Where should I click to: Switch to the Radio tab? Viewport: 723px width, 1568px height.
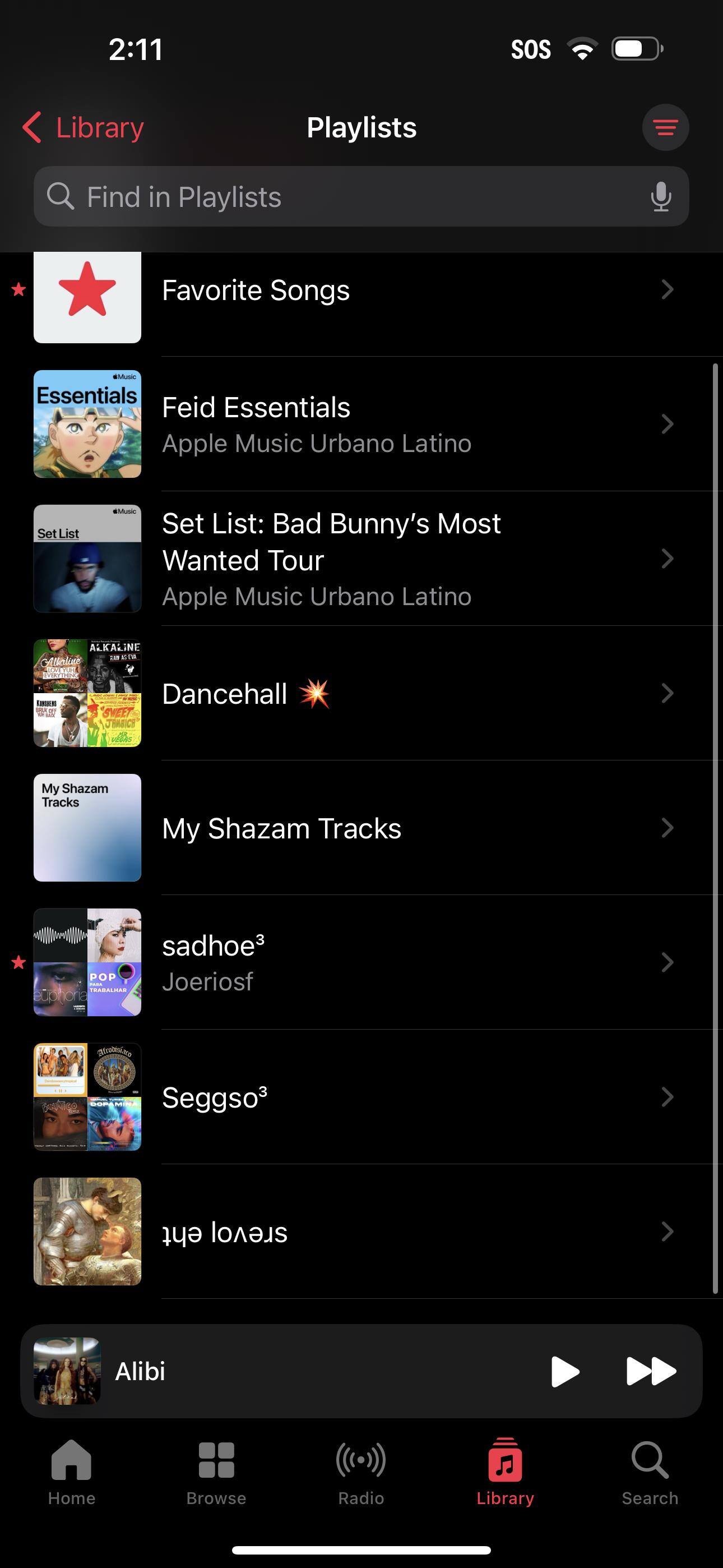(361, 1472)
